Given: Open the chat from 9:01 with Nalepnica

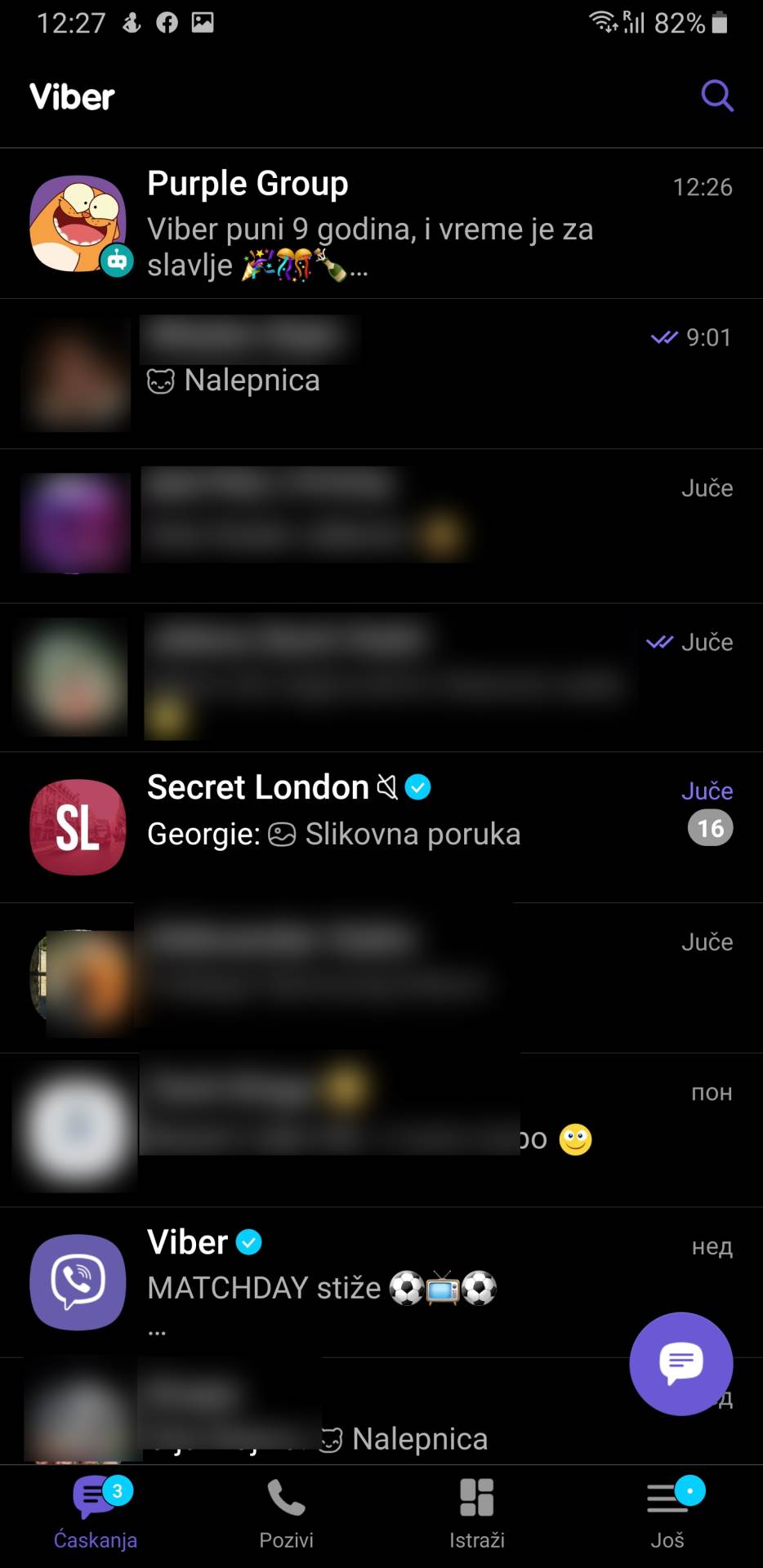Looking at the screenshot, I should coord(408,374).
